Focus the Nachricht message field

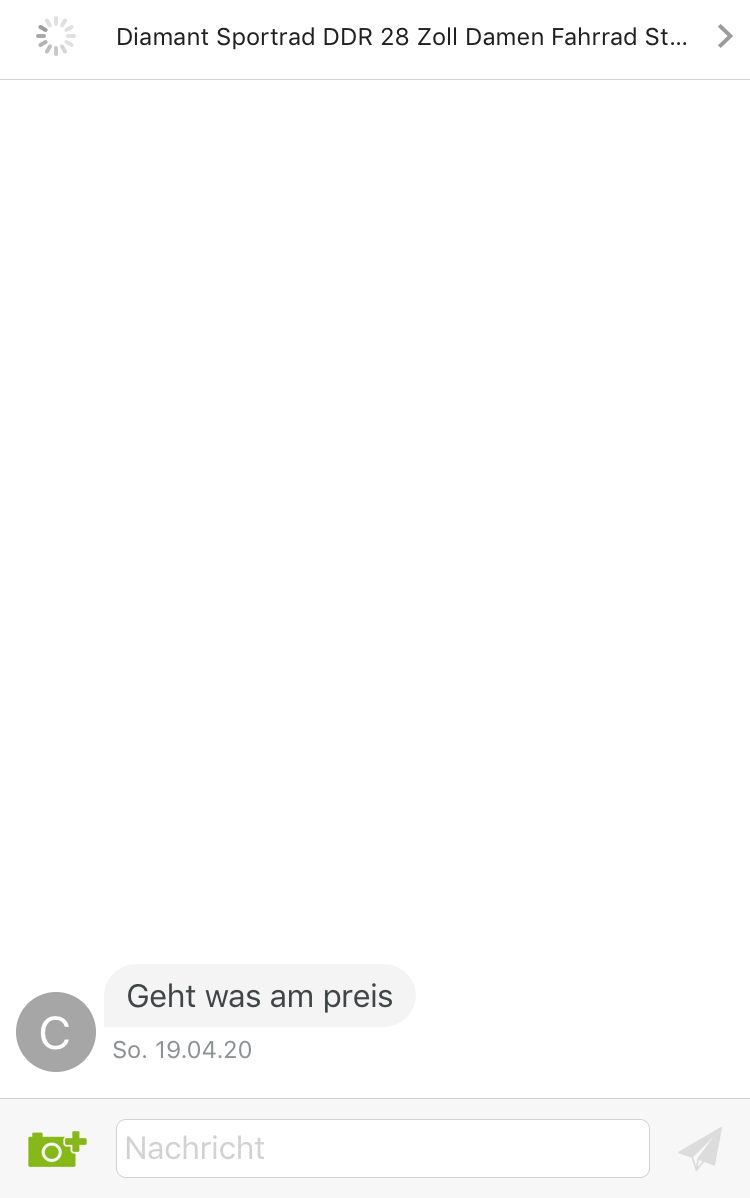[382, 1148]
